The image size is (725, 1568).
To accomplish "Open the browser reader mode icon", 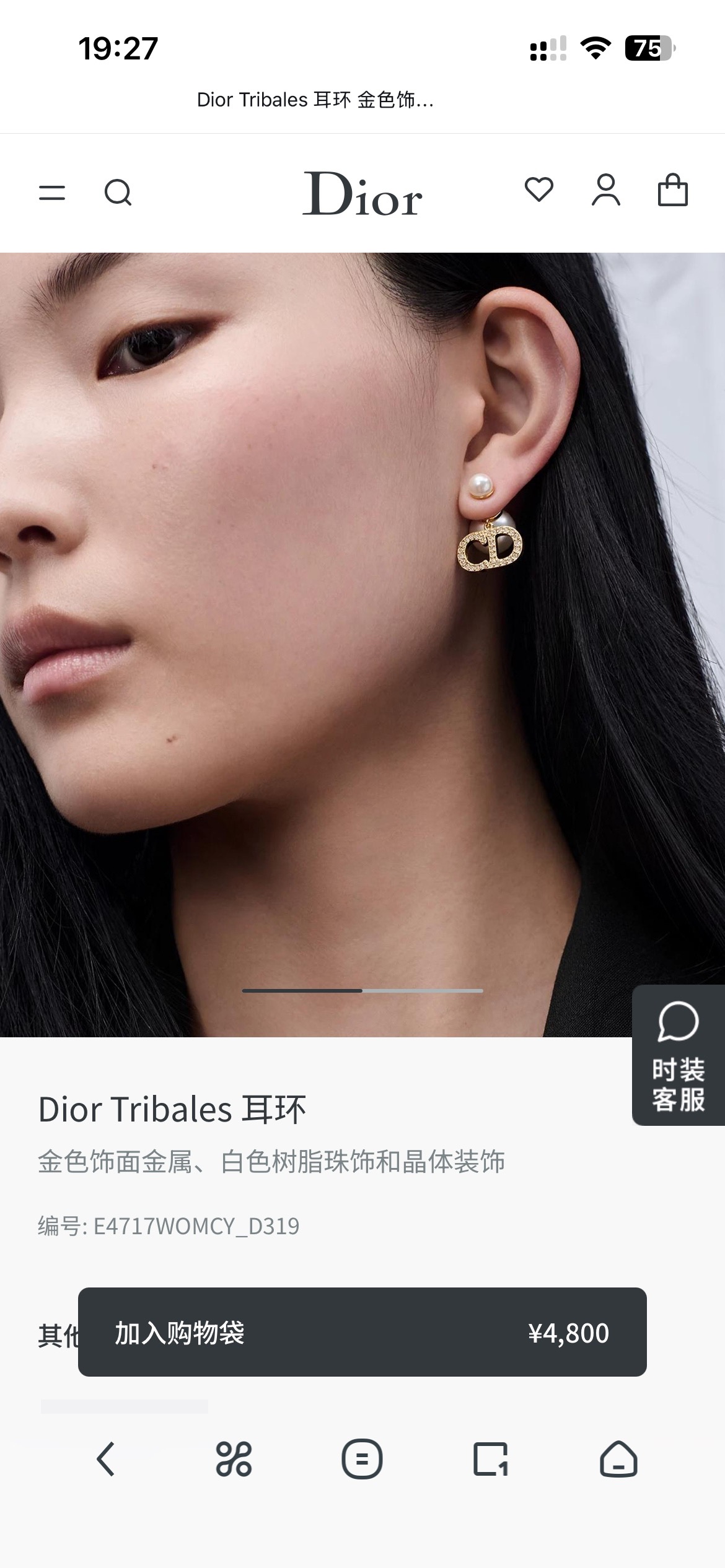I will (362, 1459).
